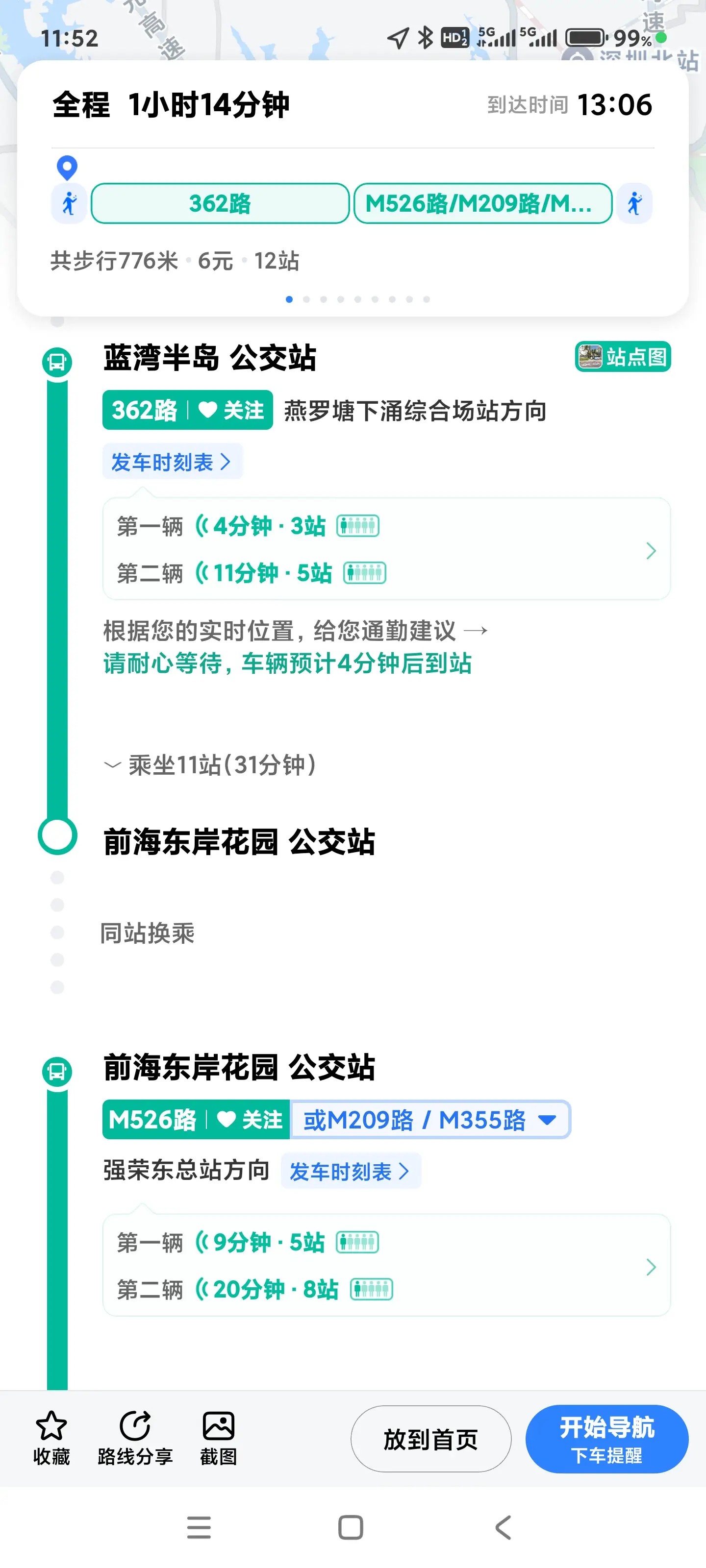Go to the system home screen

(350, 1527)
